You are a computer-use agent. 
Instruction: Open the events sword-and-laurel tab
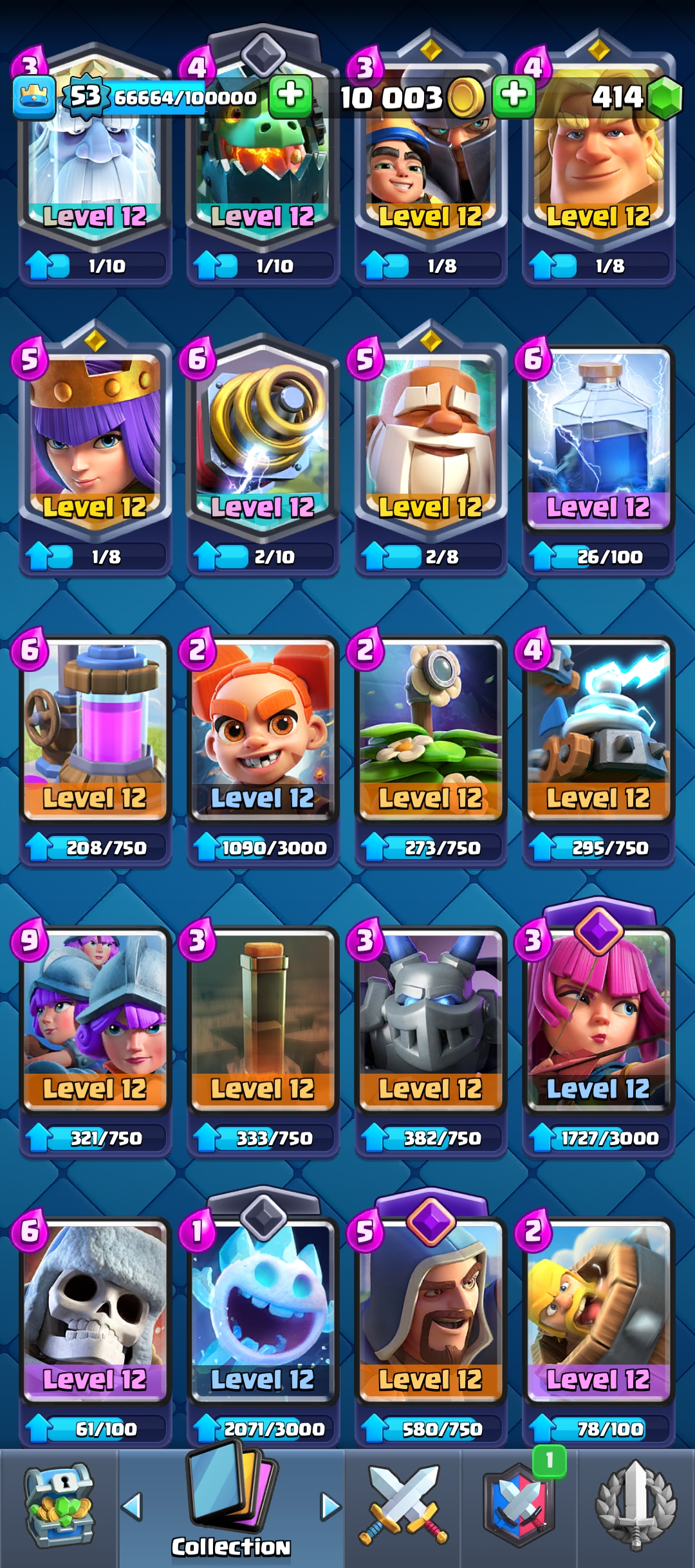(636, 1507)
